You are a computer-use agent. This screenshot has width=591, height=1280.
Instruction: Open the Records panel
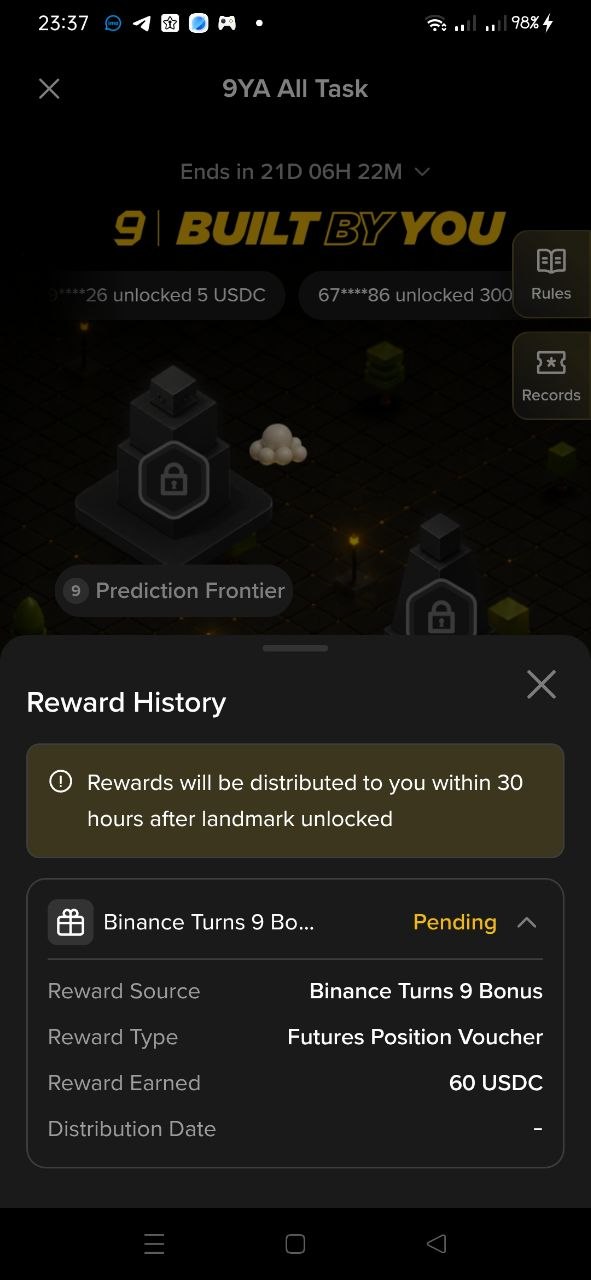[x=551, y=376]
